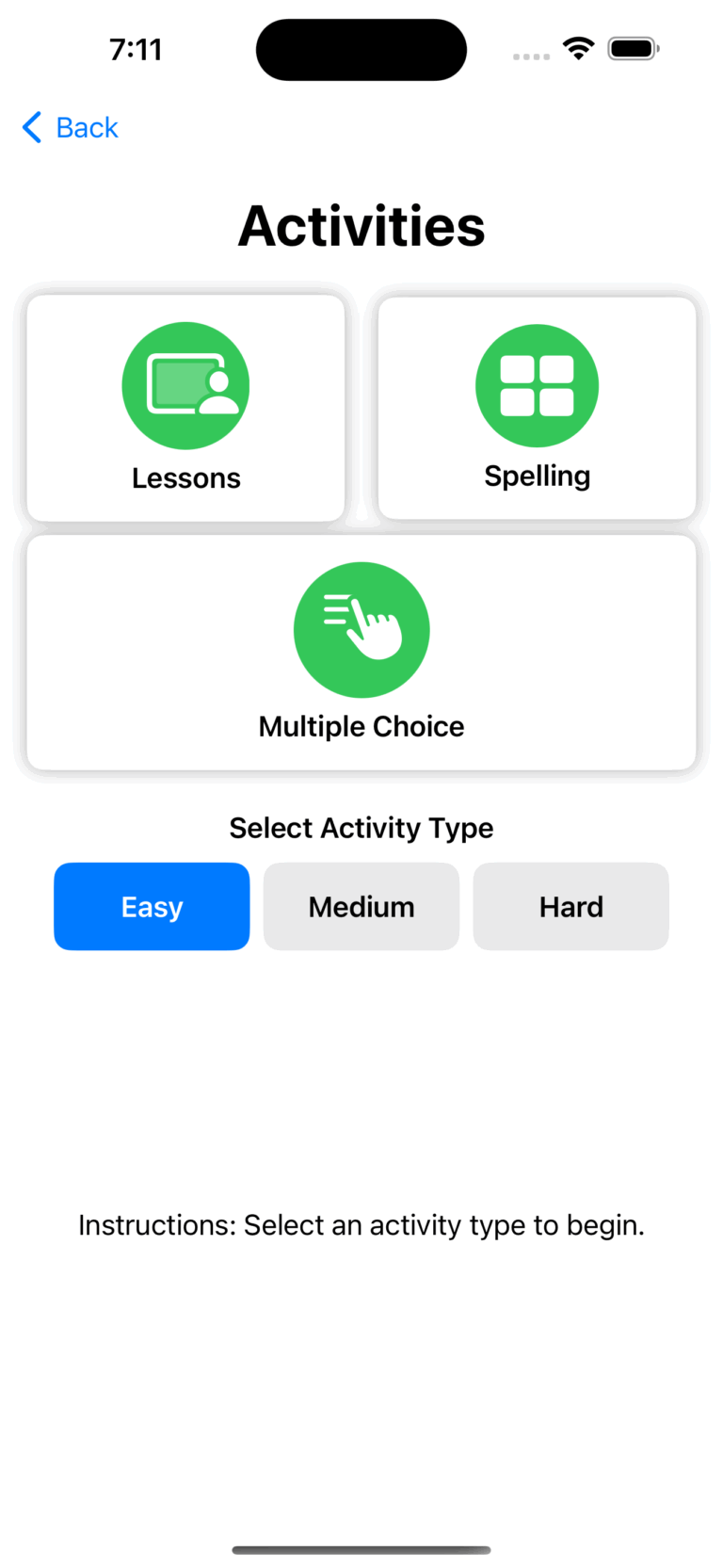Switch to Medium difficulty
723x1568 pixels.
(x=361, y=906)
